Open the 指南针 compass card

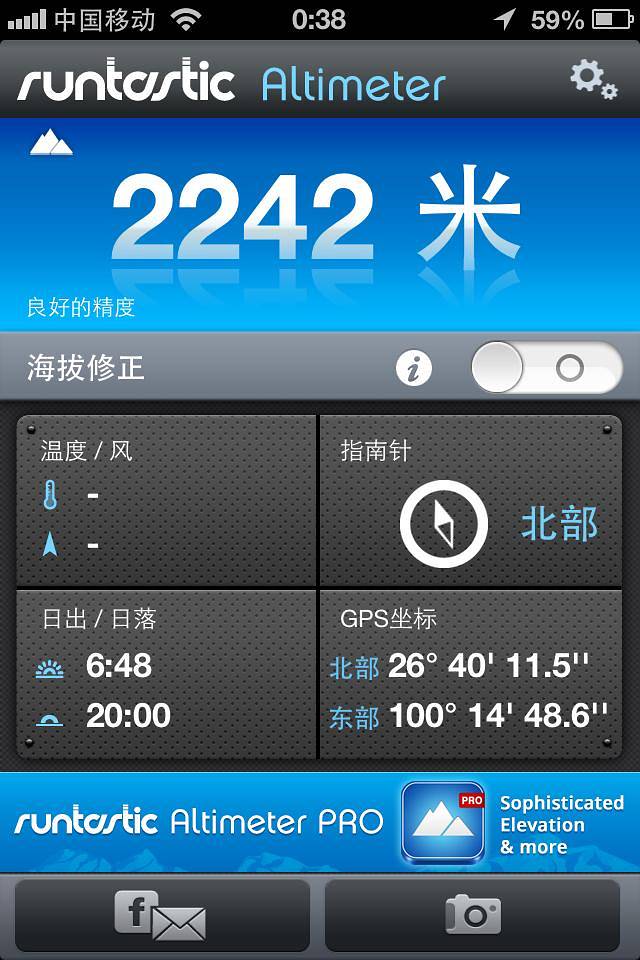[x=470, y=500]
